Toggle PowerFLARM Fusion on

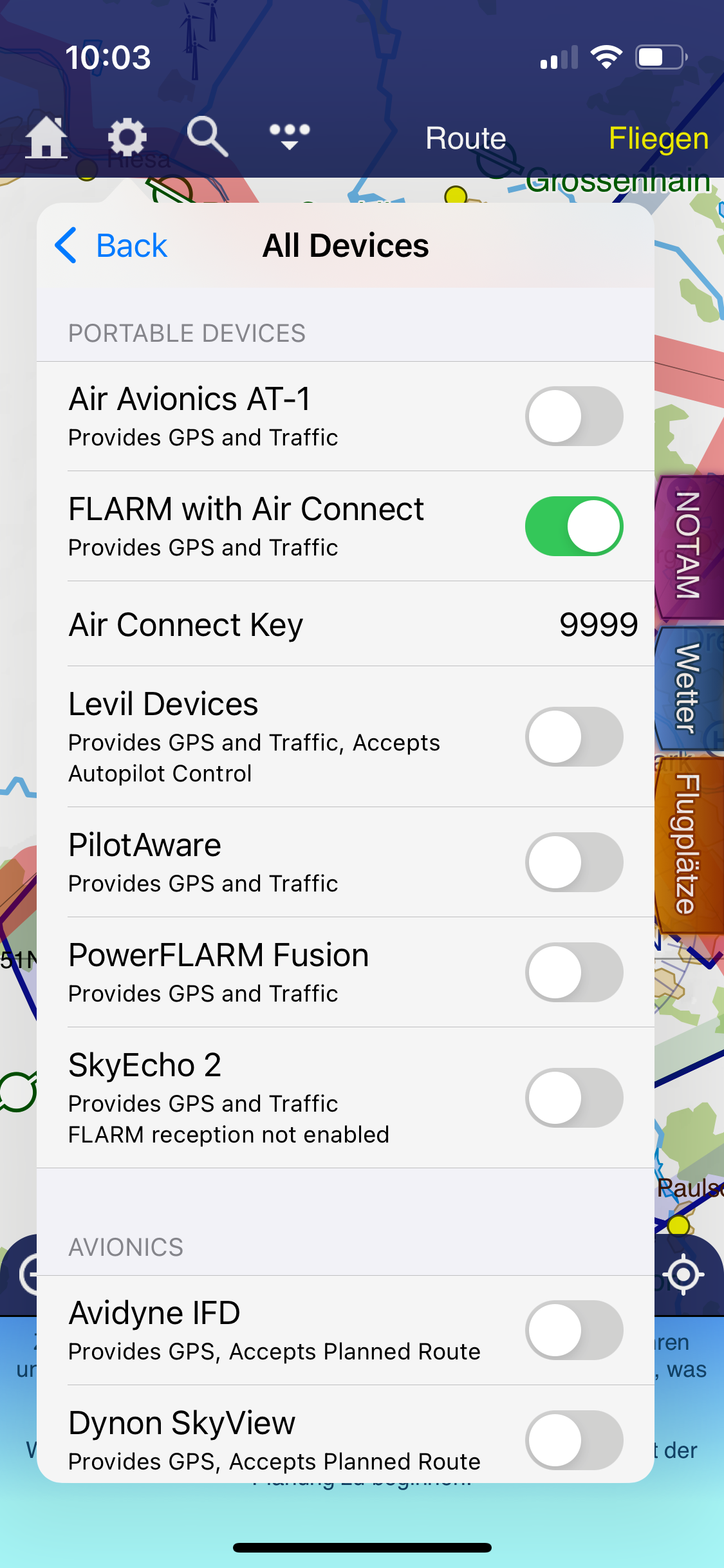click(573, 972)
